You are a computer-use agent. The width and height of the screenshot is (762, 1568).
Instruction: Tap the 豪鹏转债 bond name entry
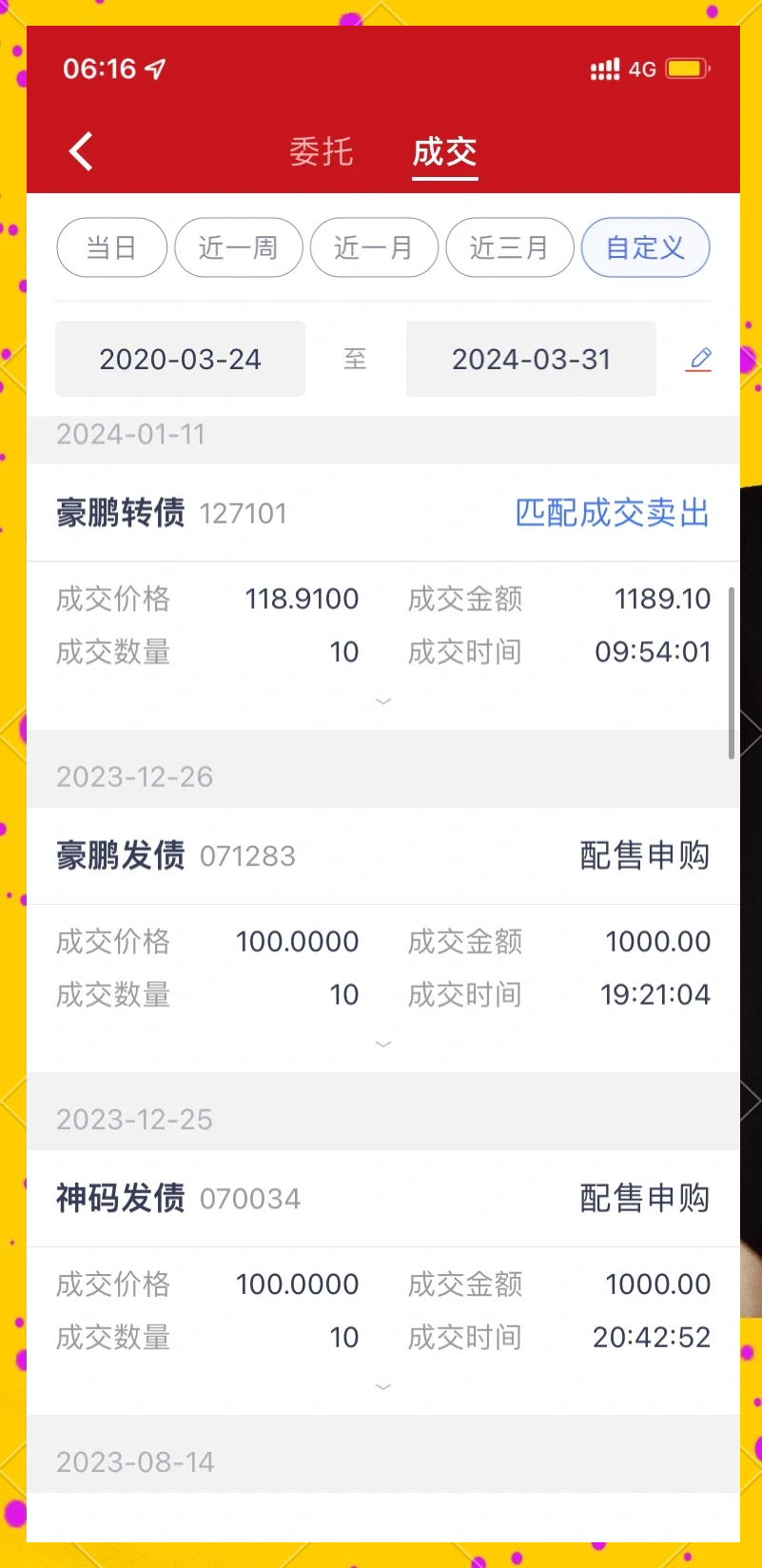tap(120, 512)
